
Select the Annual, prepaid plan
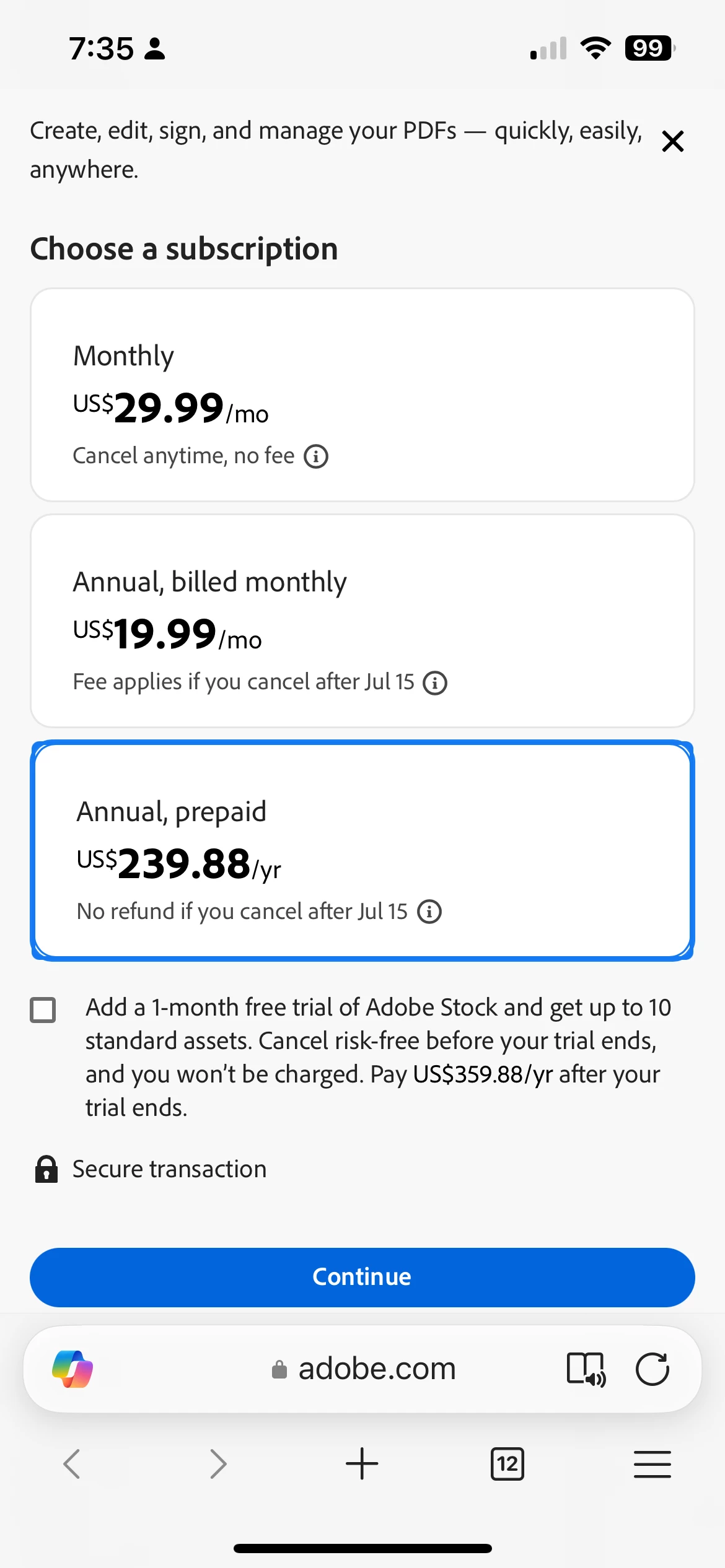coord(362,850)
